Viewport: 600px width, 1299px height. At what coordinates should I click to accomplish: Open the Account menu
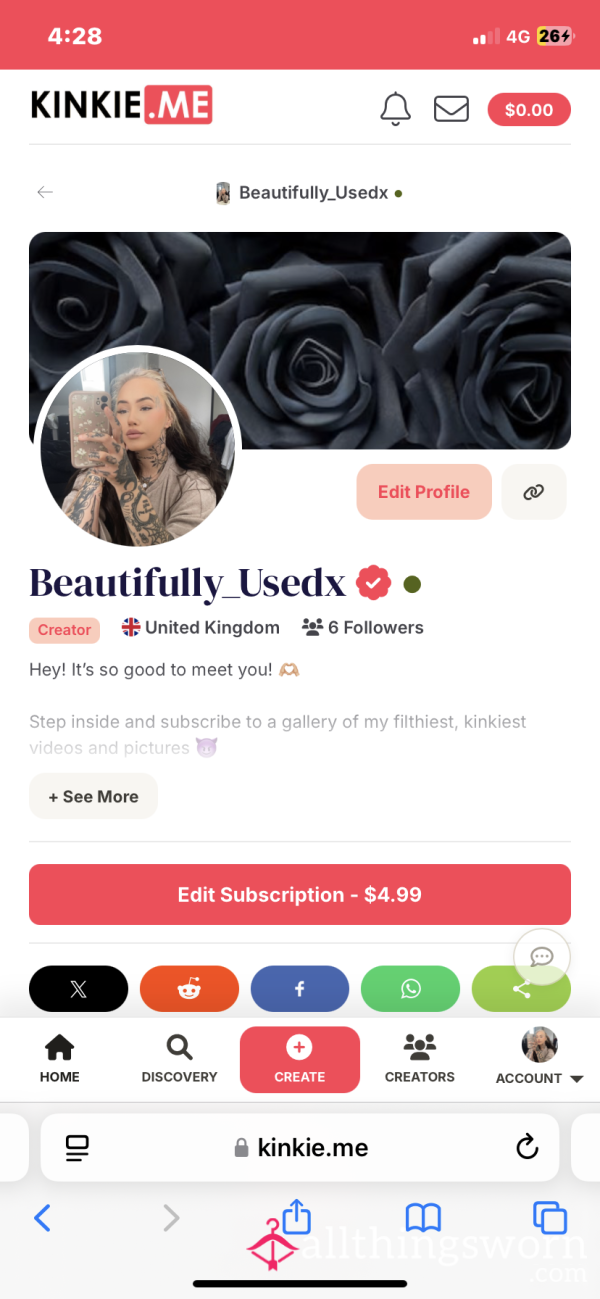tap(540, 1059)
